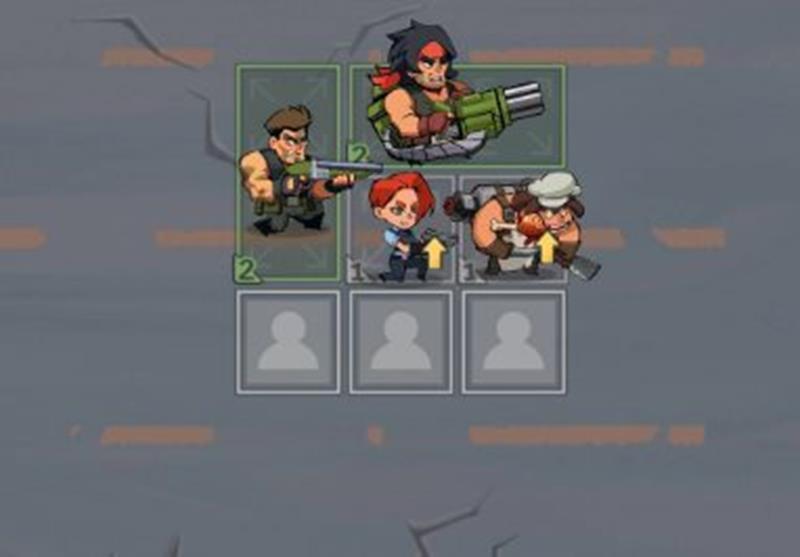Tap the last empty hero slot

click(513, 342)
